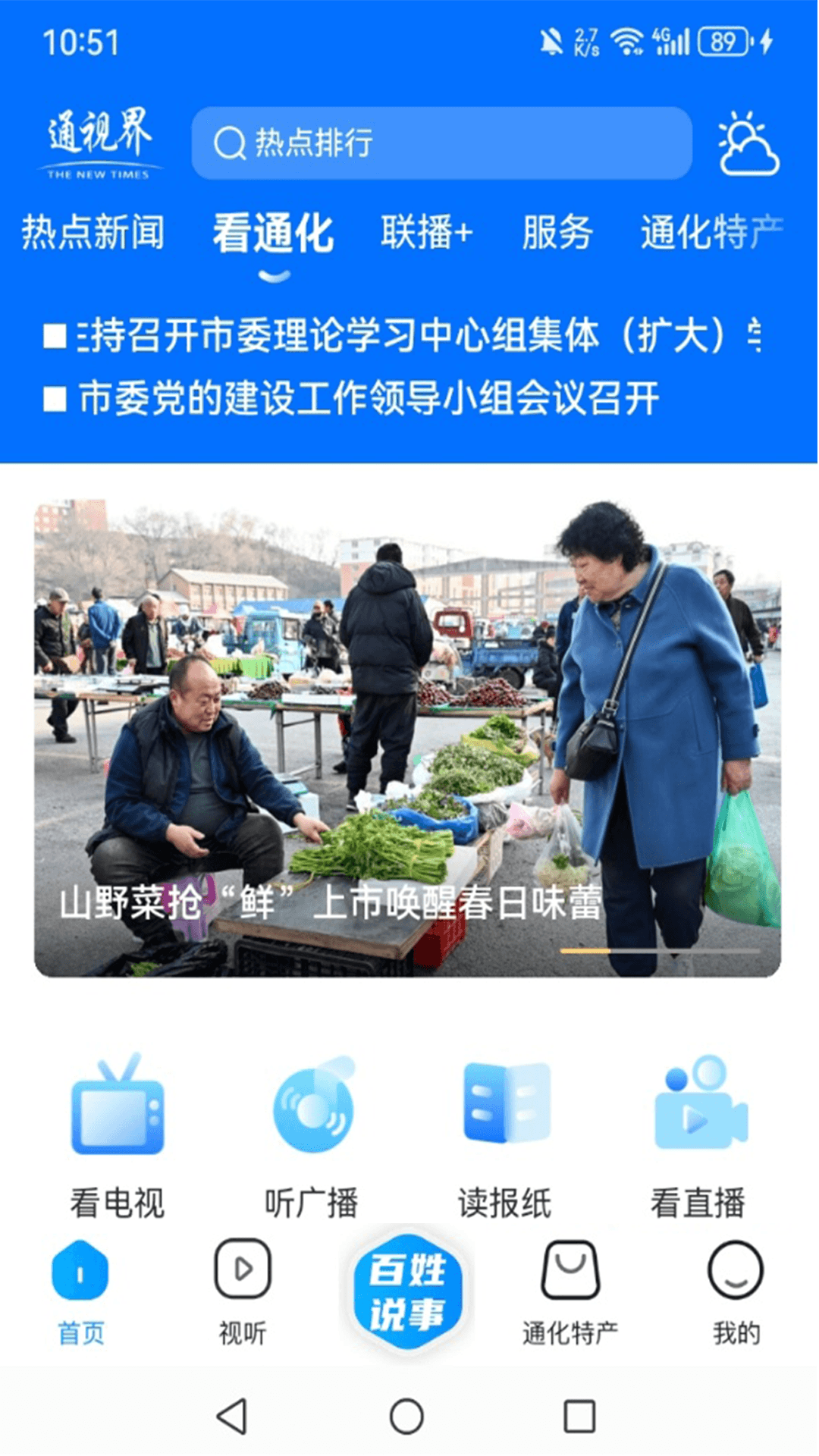Open the 百姓说事 center badge
Image resolution: width=819 pixels, height=1456 pixels.
tap(408, 1289)
